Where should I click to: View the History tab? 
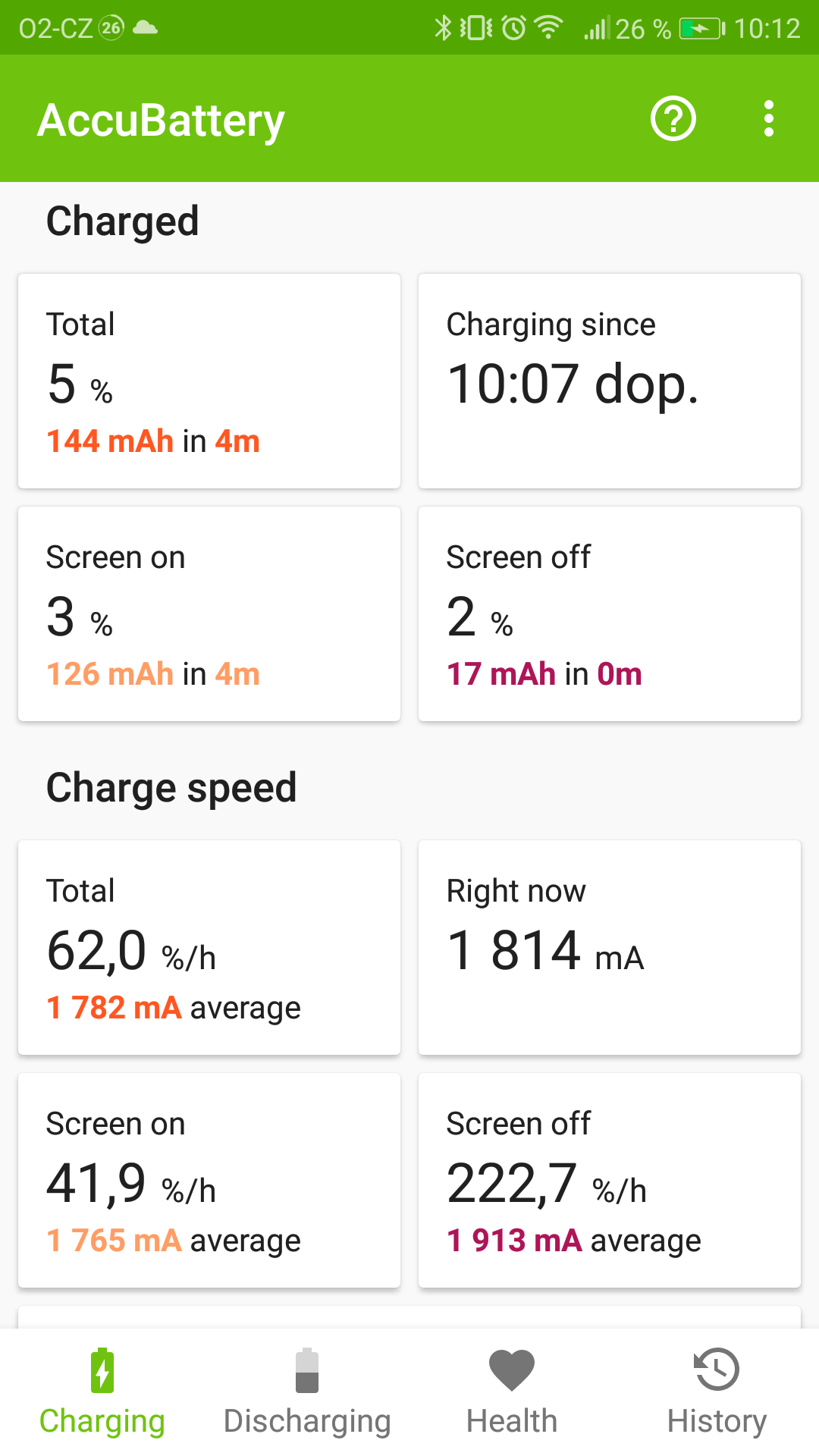[717, 1392]
